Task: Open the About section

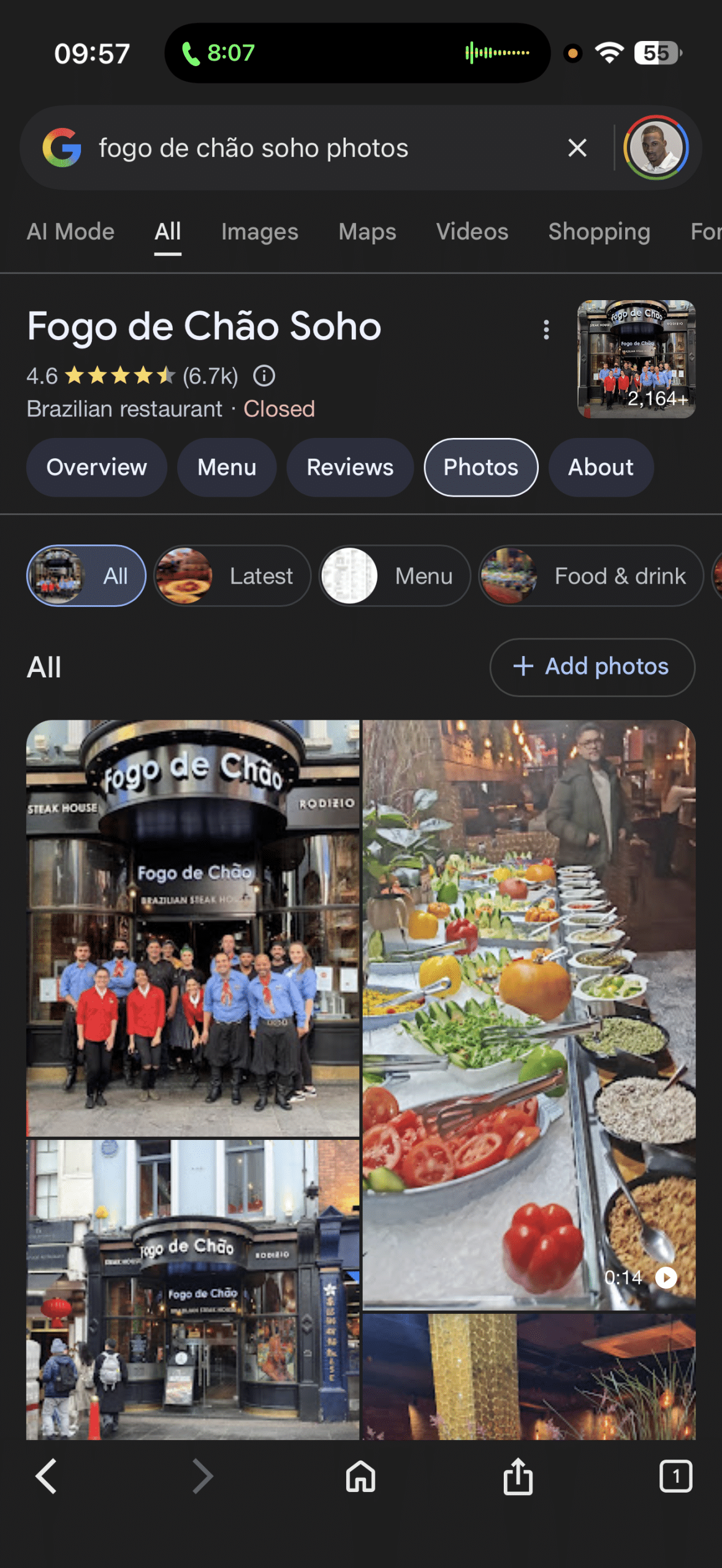Action: [x=601, y=467]
